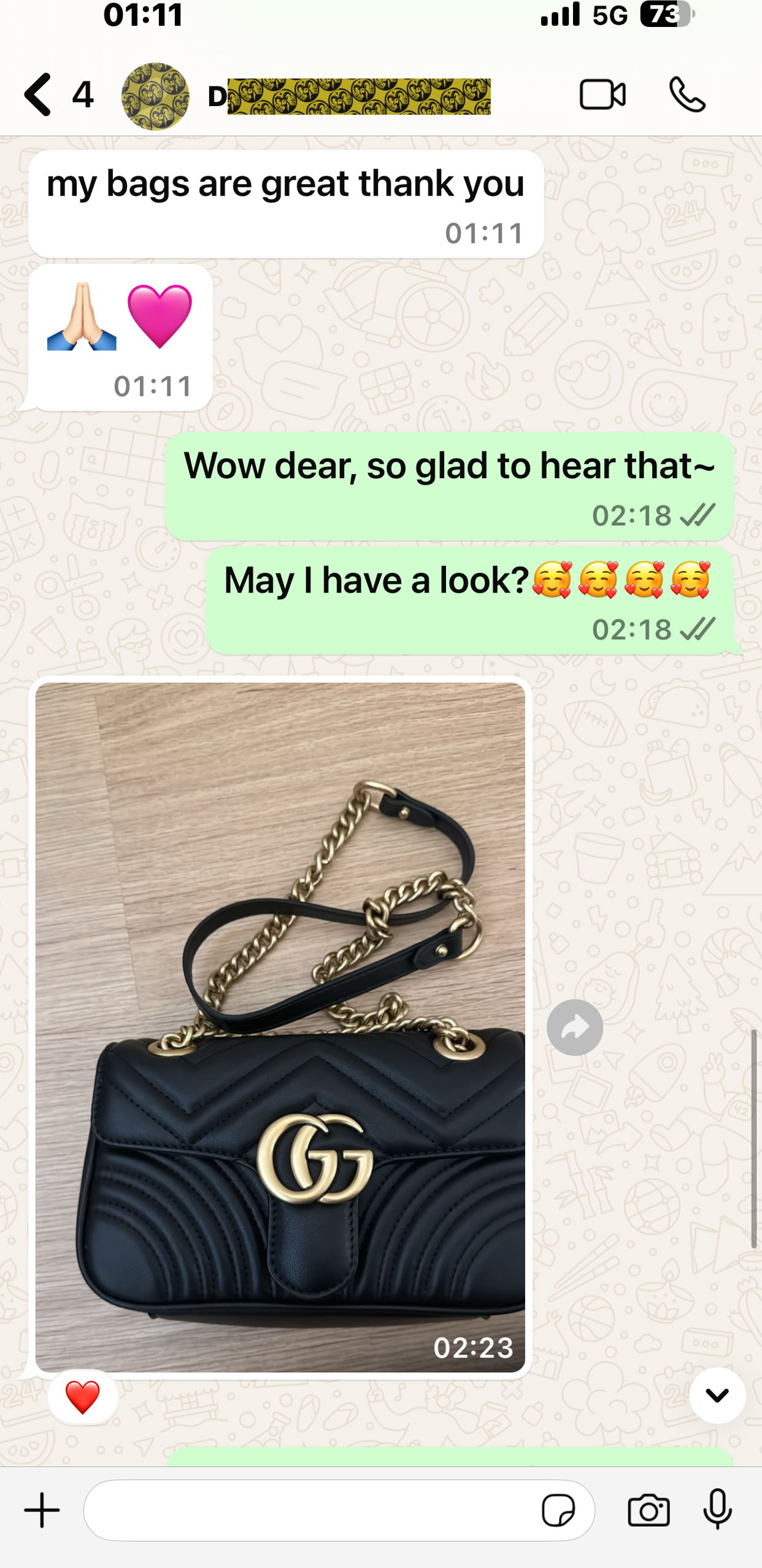Viewport: 762px width, 1568px height.
Task: Open the contact's profile photo
Action: coord(155,96)
